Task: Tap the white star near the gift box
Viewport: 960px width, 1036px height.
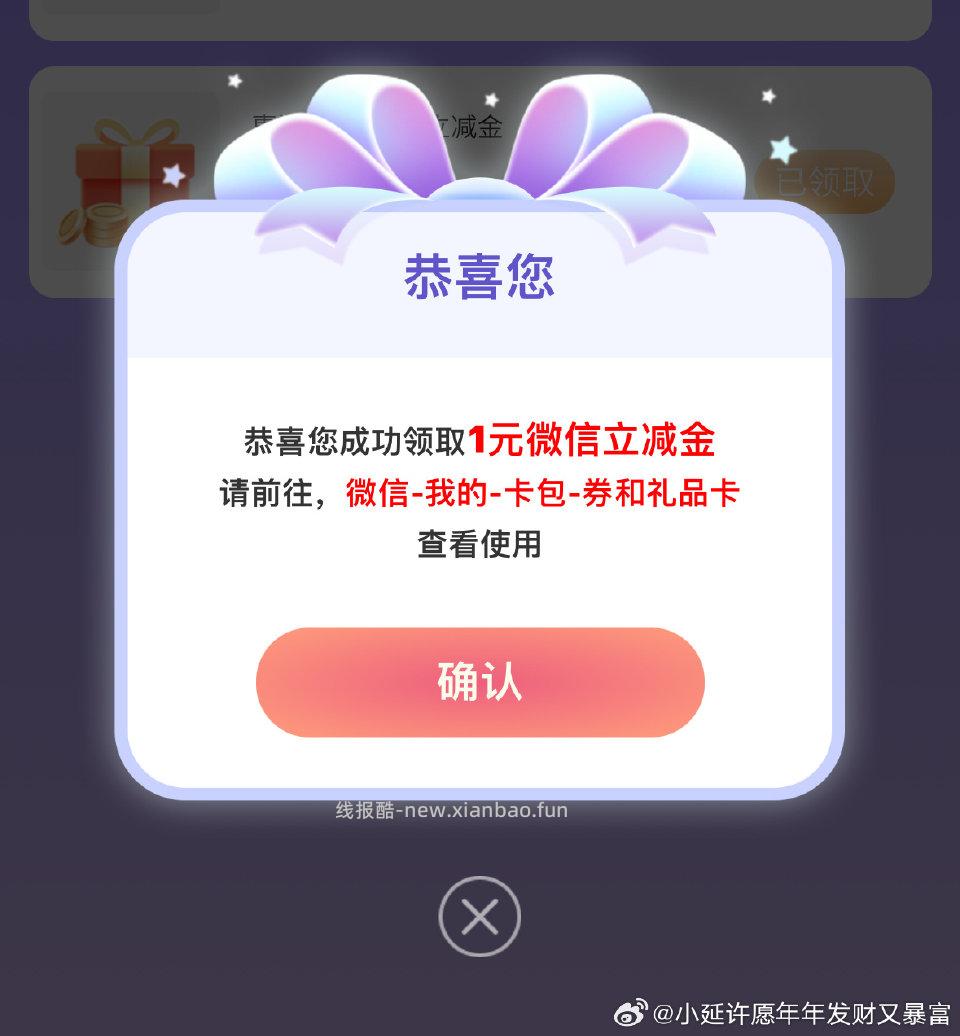Action: [x=172, y=175]
